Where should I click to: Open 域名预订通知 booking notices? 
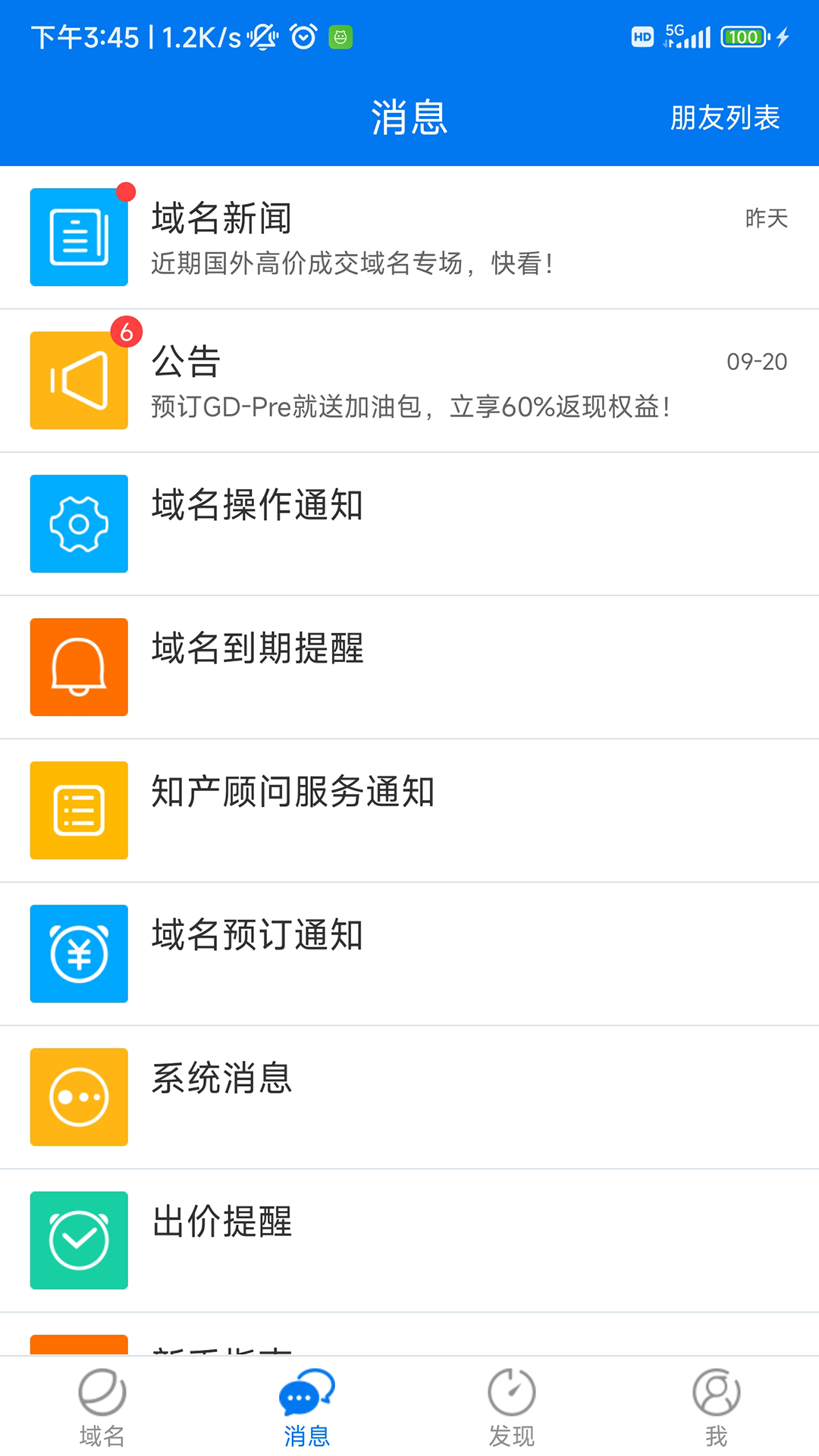coord(409,954)
